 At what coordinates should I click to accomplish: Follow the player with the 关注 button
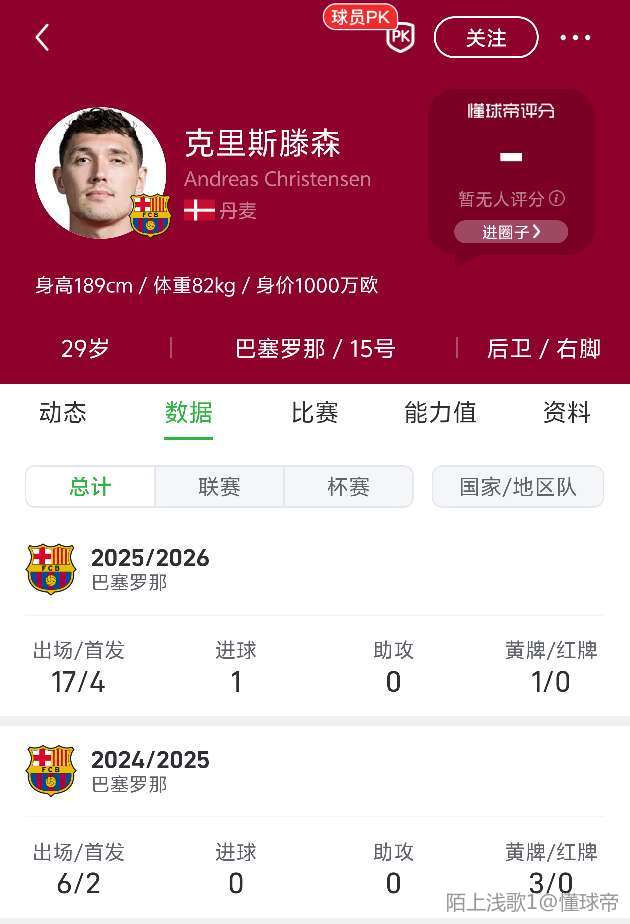(486, 38)
